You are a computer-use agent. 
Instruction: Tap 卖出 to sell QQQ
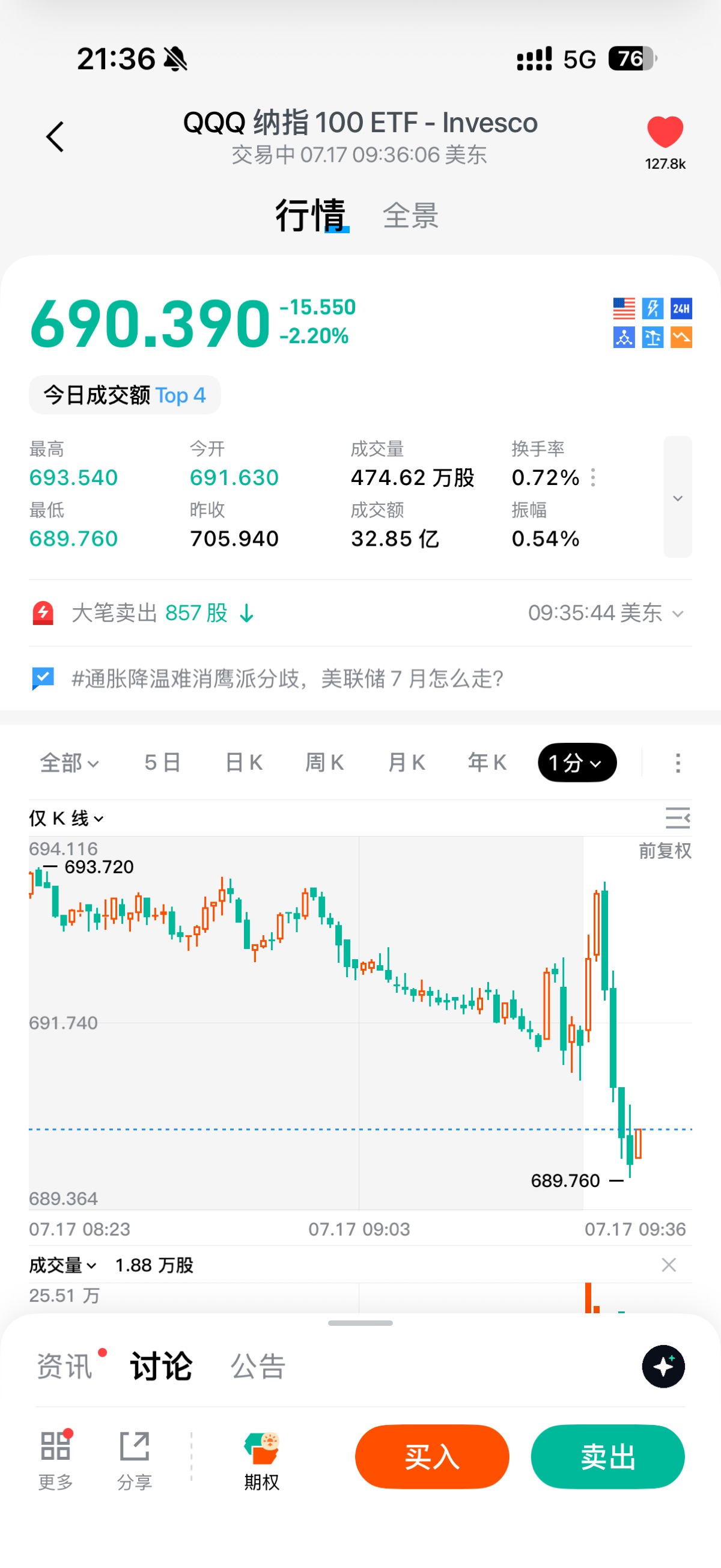608,1457
